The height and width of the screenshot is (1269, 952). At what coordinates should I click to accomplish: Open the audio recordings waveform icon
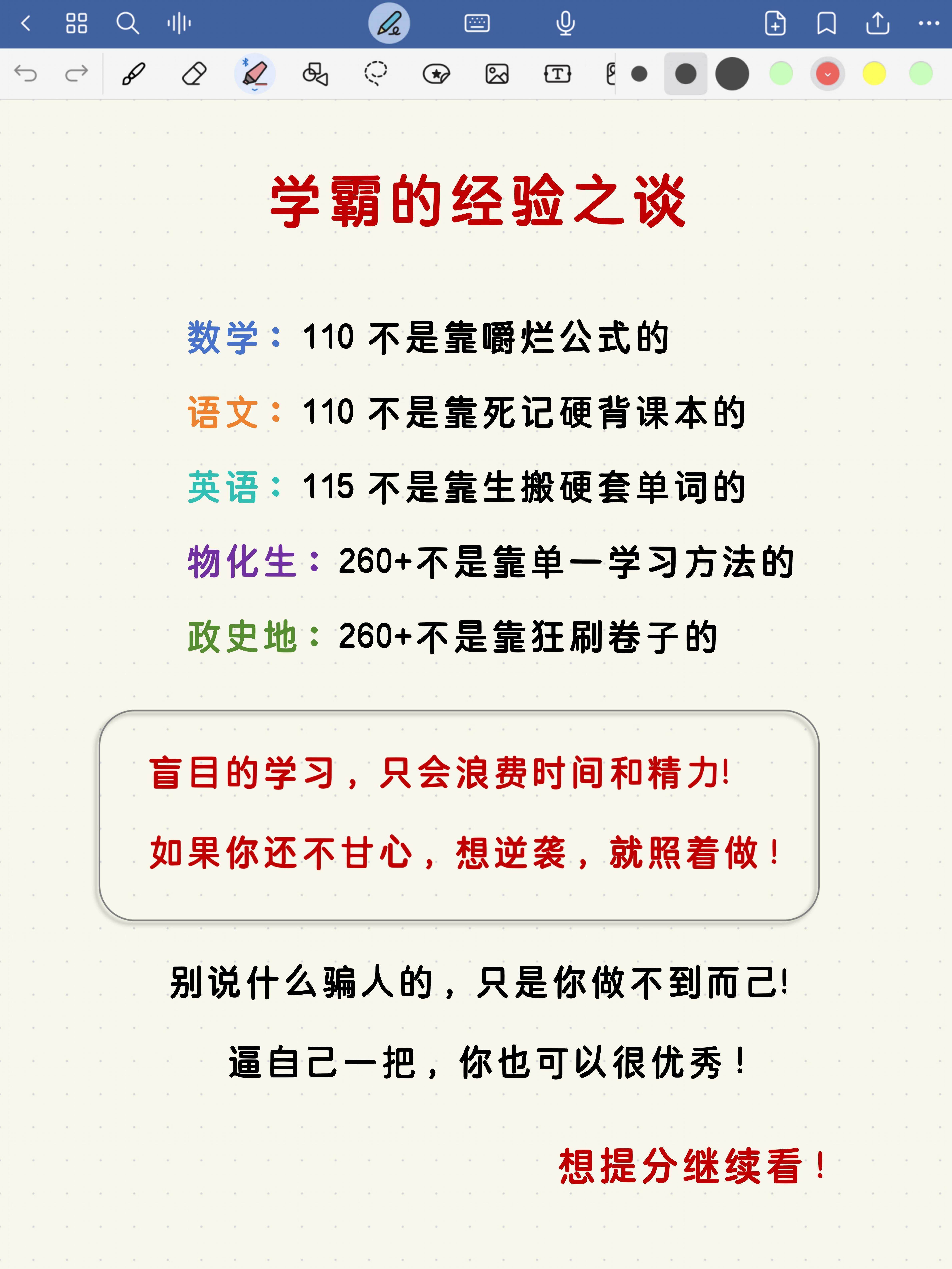tap(179, 24)
